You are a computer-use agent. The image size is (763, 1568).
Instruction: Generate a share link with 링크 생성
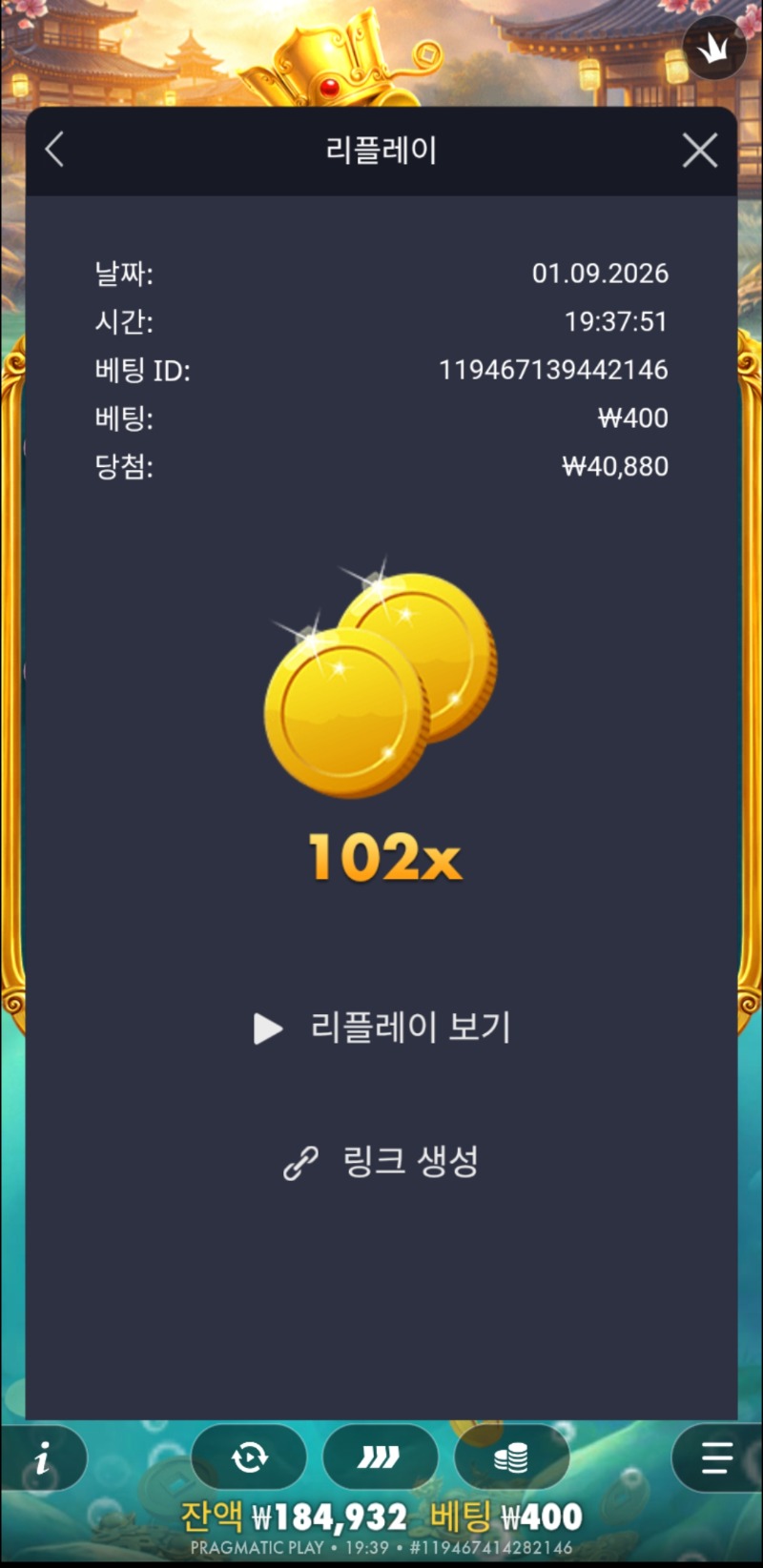click(381, 1161)
